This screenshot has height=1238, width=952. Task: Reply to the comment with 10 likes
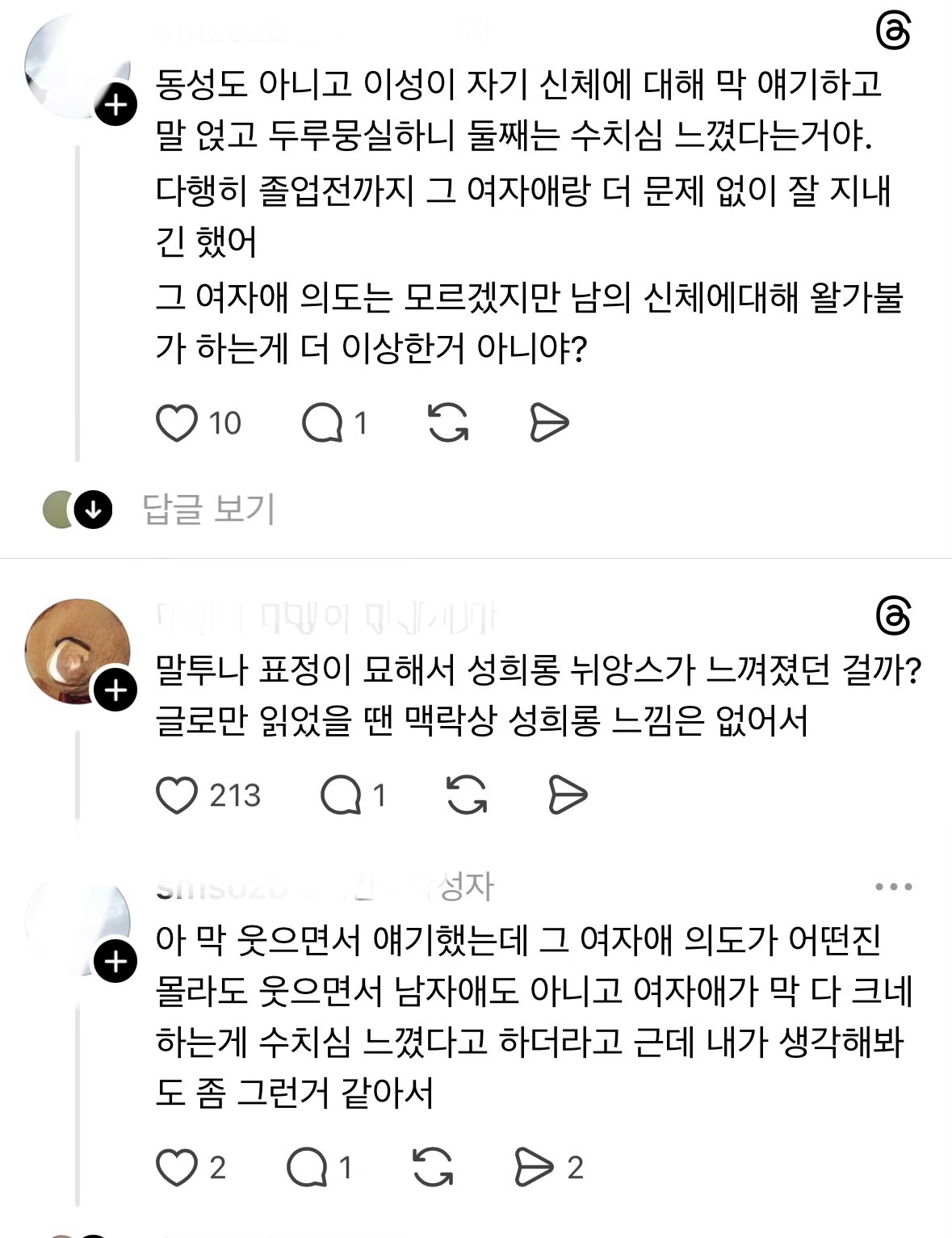(x=322, y=423)
